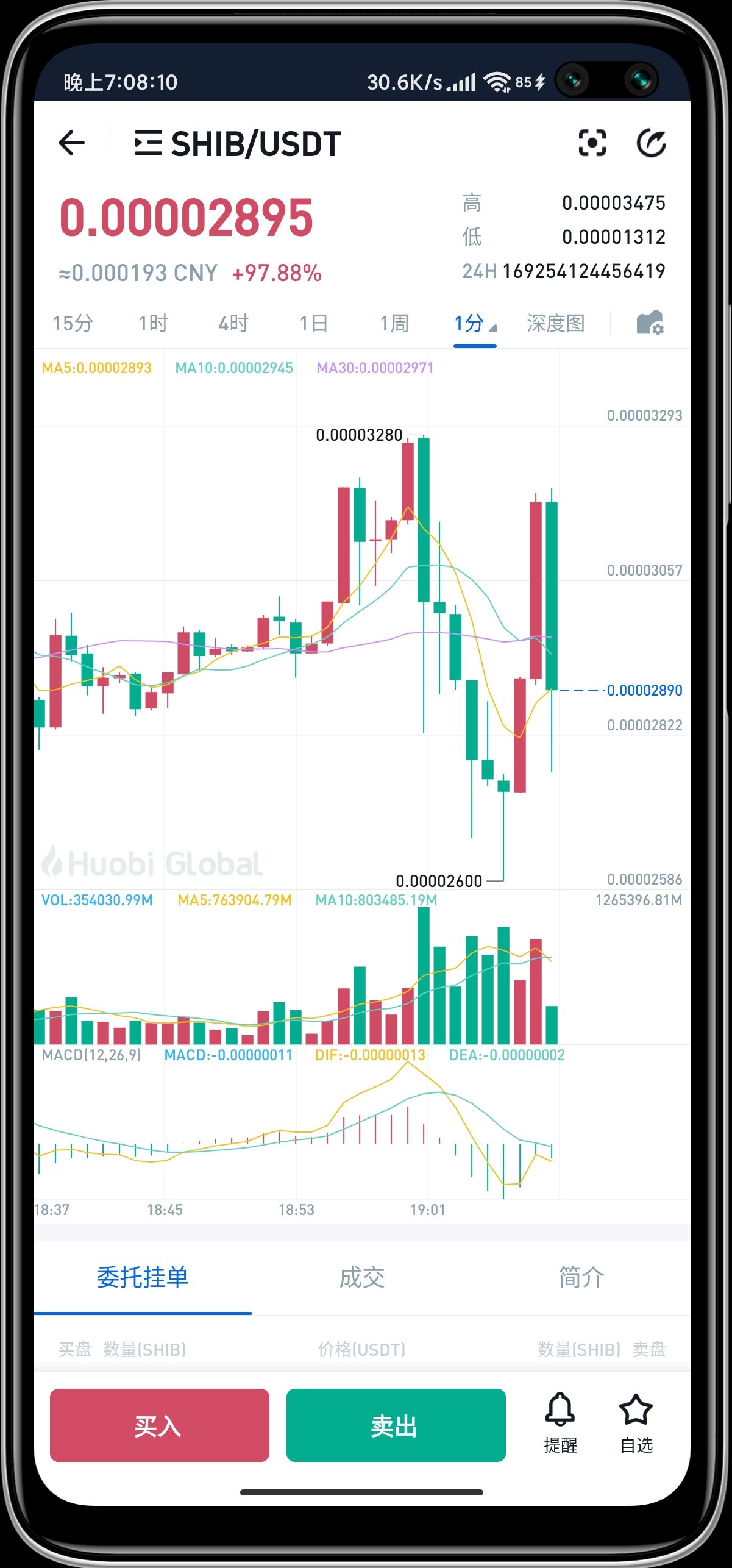
Task: Select the 1时 chart interval
Action: (x=153, y=323)
